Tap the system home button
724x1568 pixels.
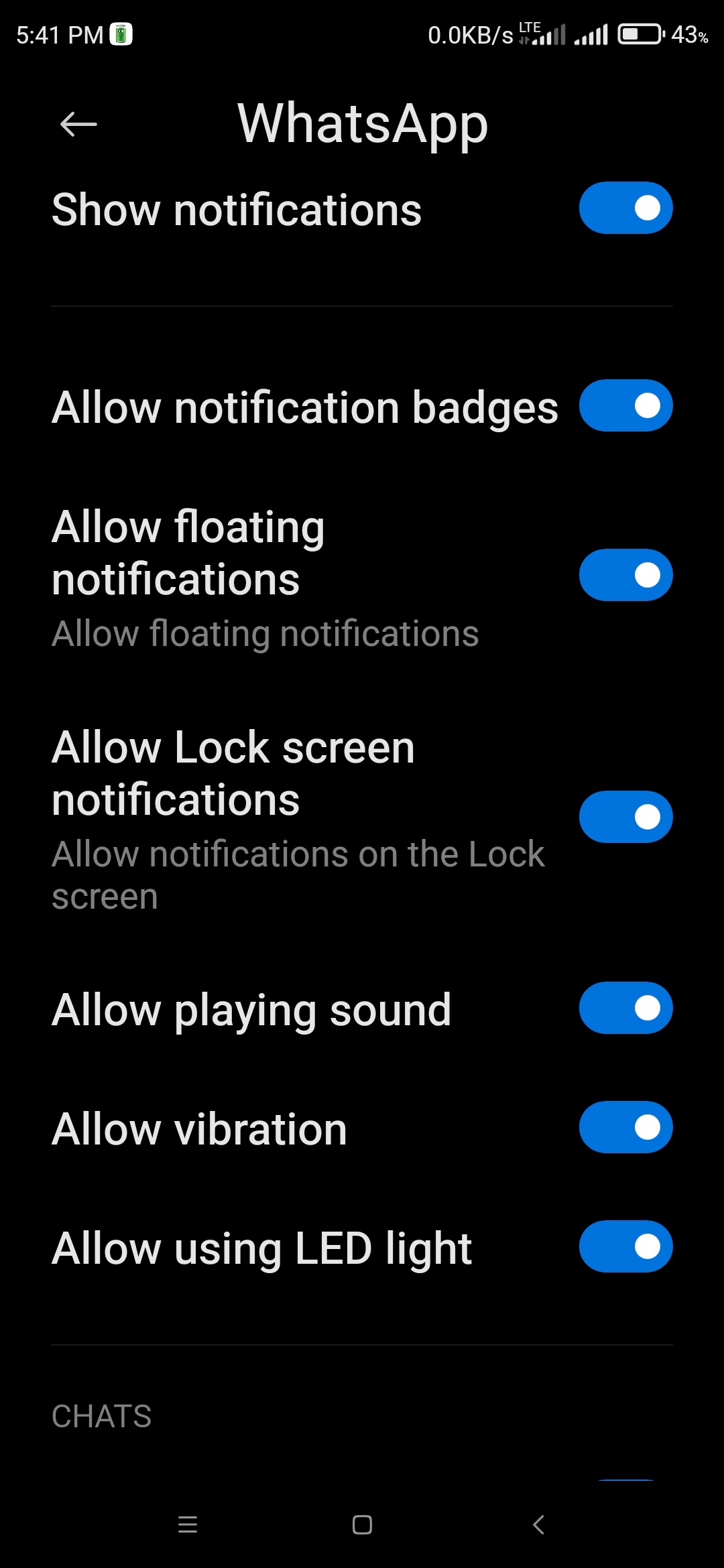click(362, 1525)
